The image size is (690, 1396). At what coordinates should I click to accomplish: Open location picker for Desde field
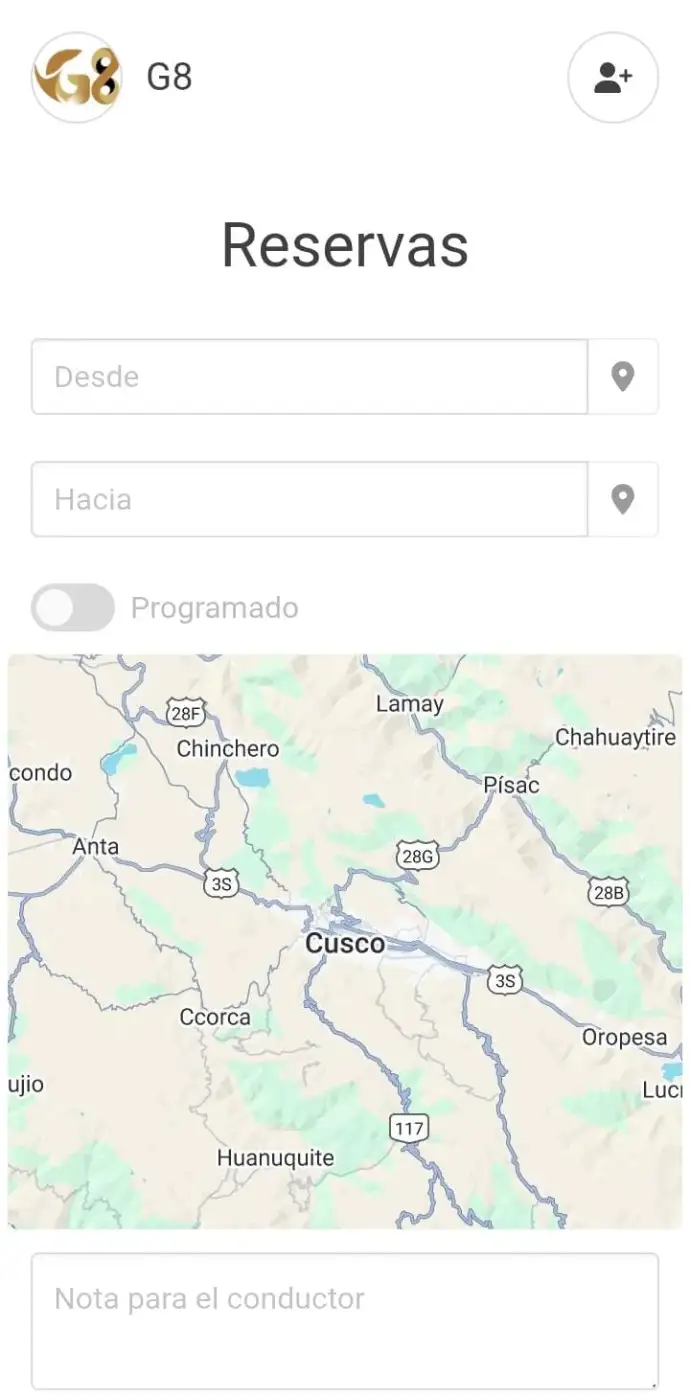click(623, 377)
